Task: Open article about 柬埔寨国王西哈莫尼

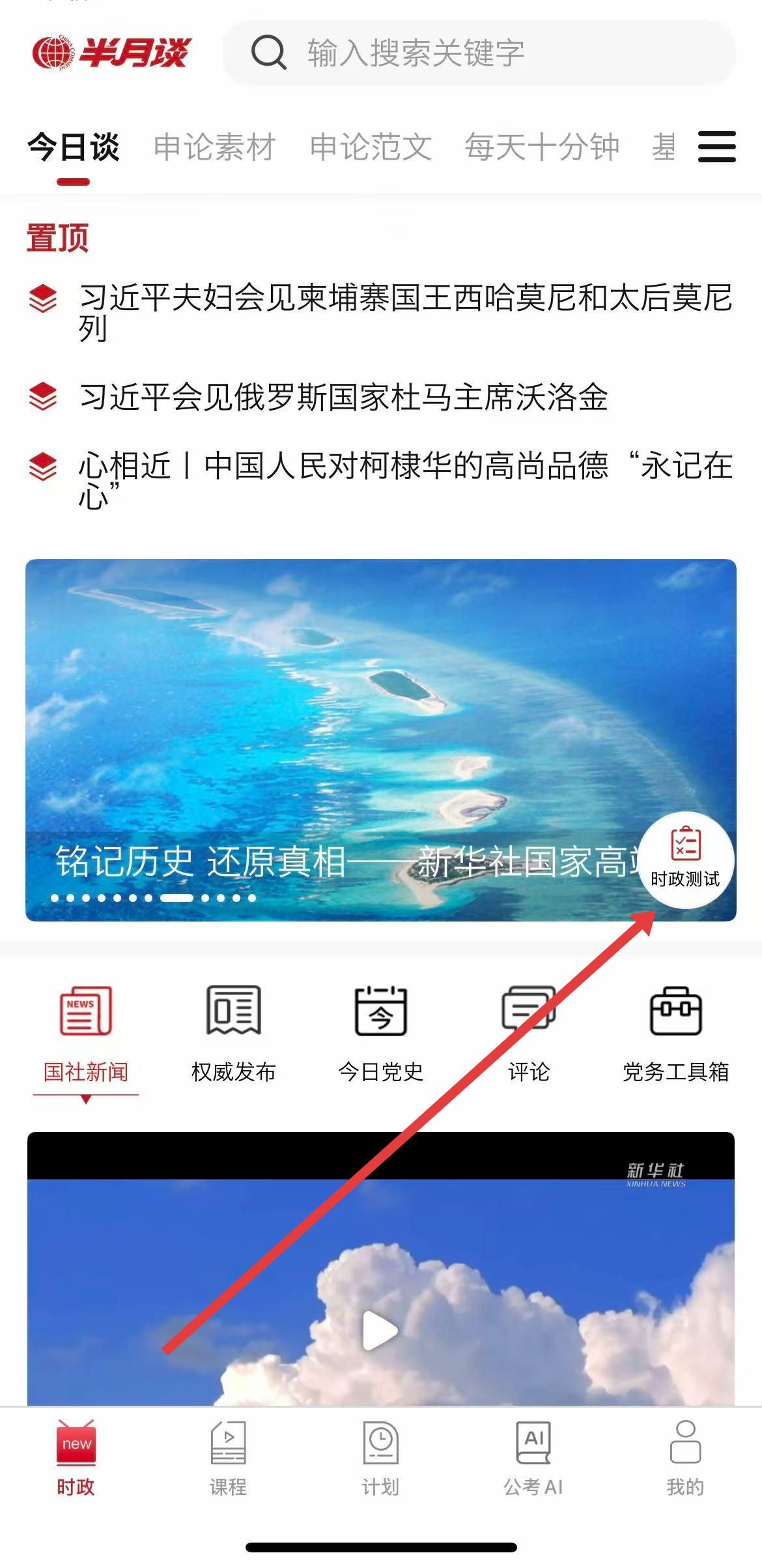Action: point(405,312)
